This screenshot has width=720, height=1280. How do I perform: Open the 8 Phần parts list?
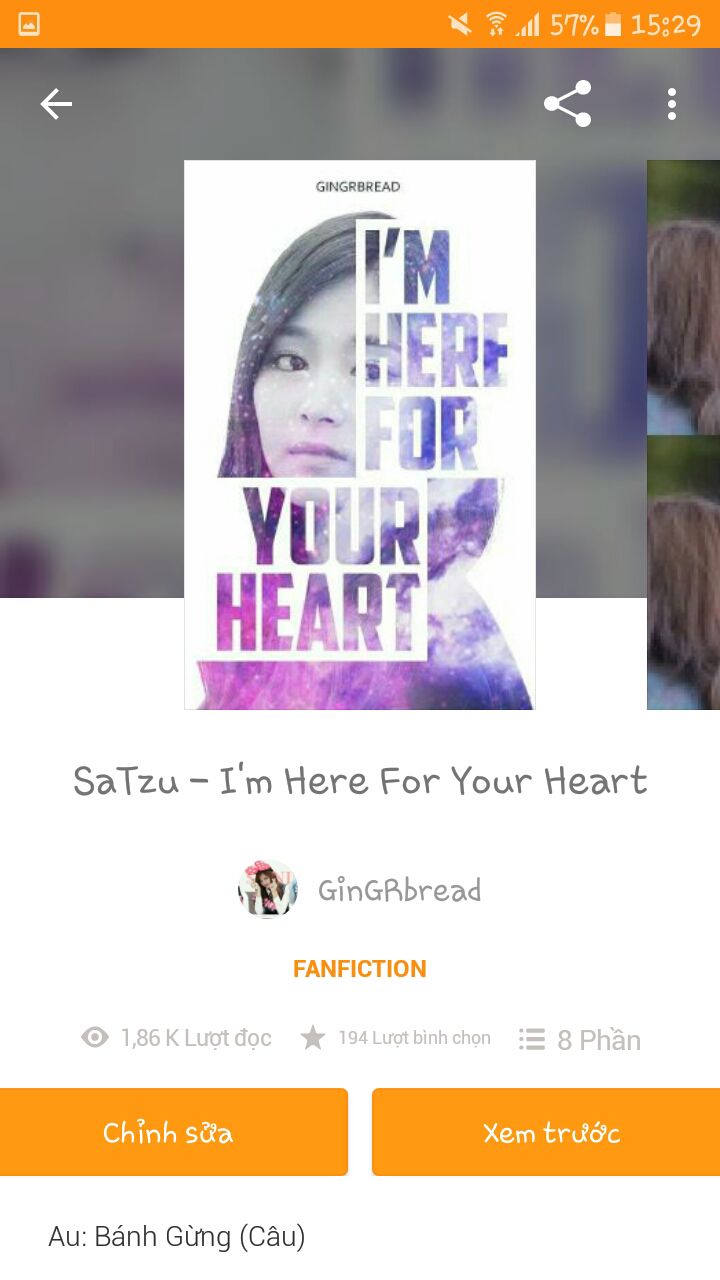click(x=580, y=1040)
